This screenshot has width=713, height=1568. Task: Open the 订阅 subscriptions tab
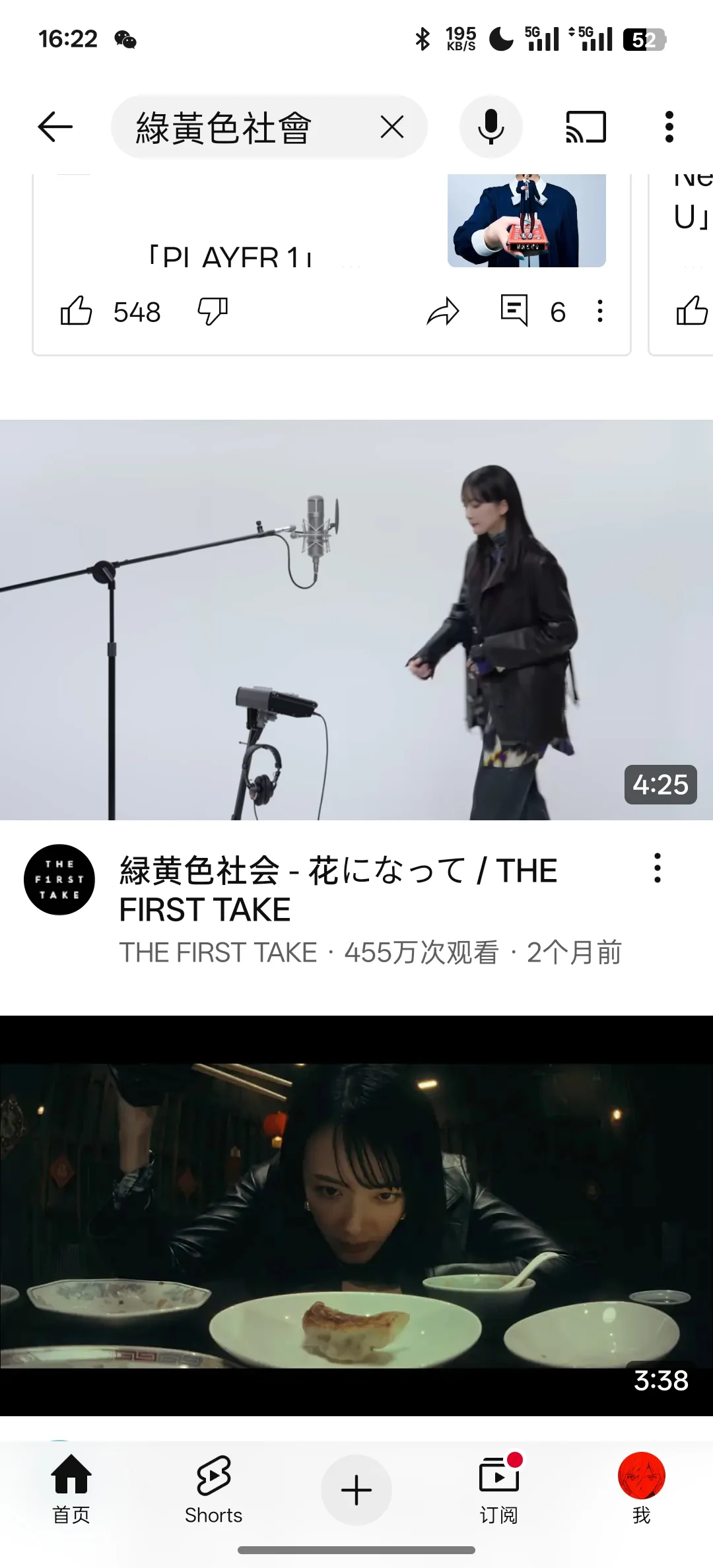pos(499,1489)
